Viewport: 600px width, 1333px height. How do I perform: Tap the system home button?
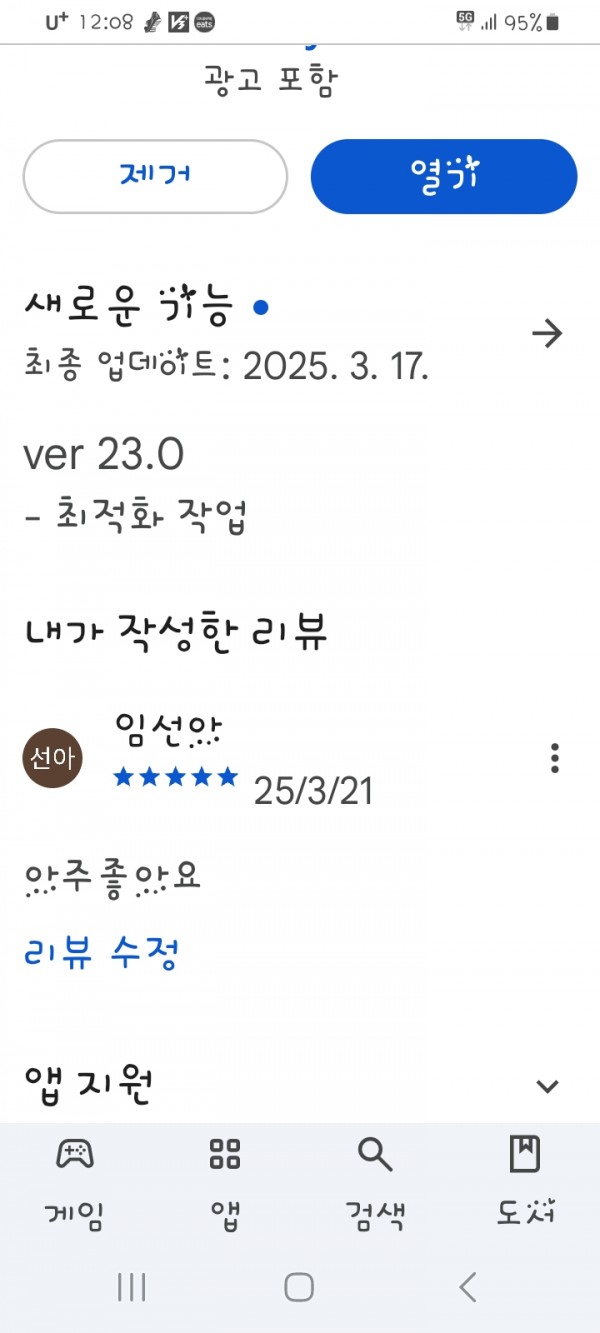[299, 1287]
